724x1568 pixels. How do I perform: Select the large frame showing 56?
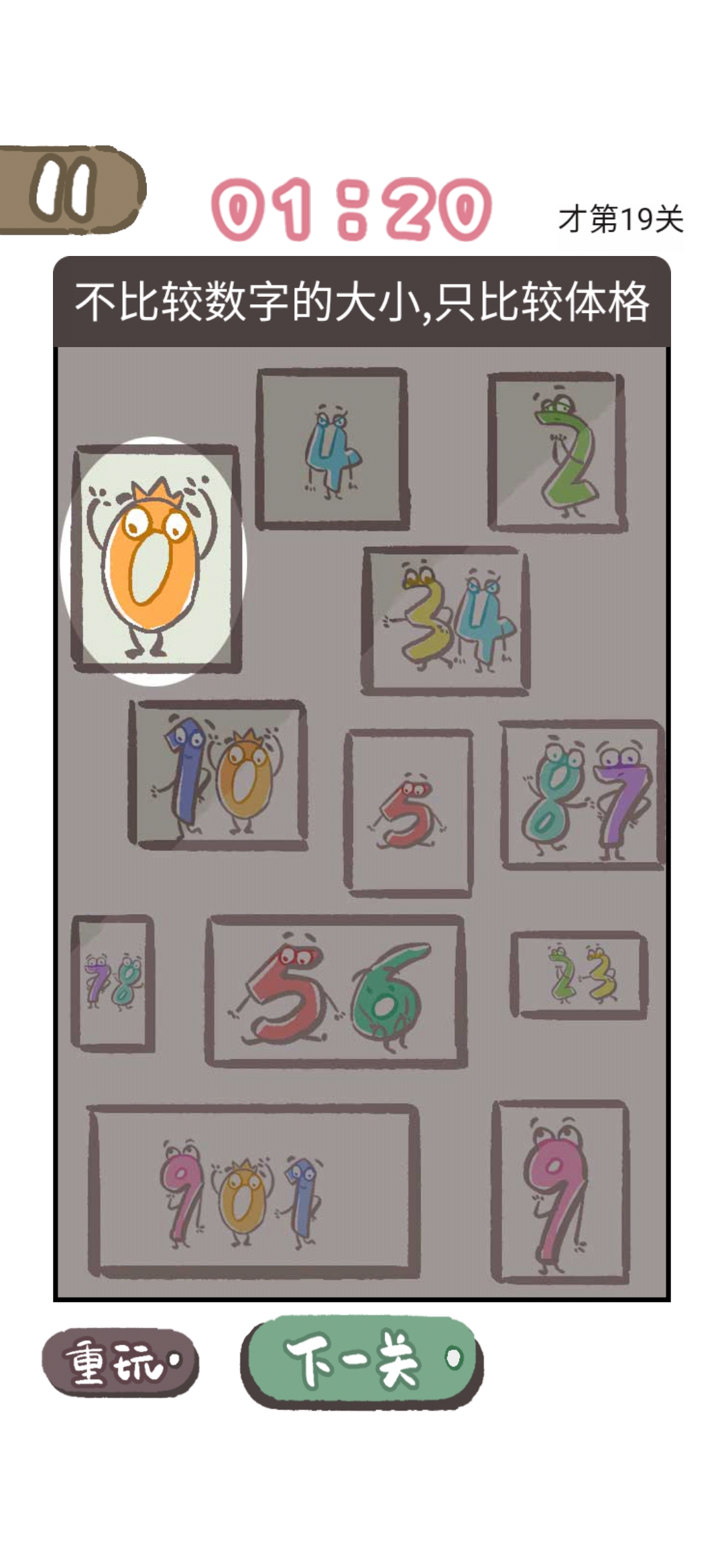click(x=335, y=990)
